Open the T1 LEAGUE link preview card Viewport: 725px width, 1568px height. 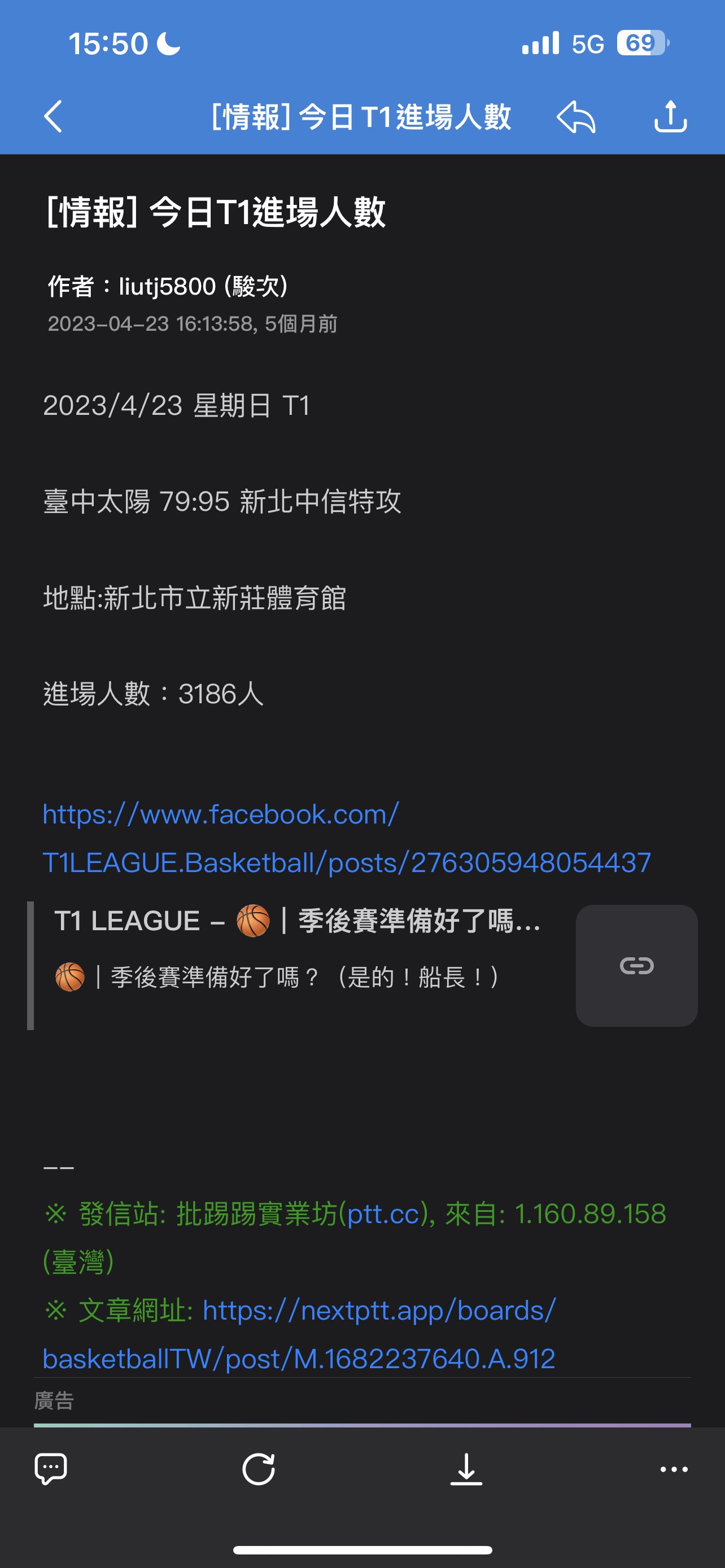coord(361,965)
